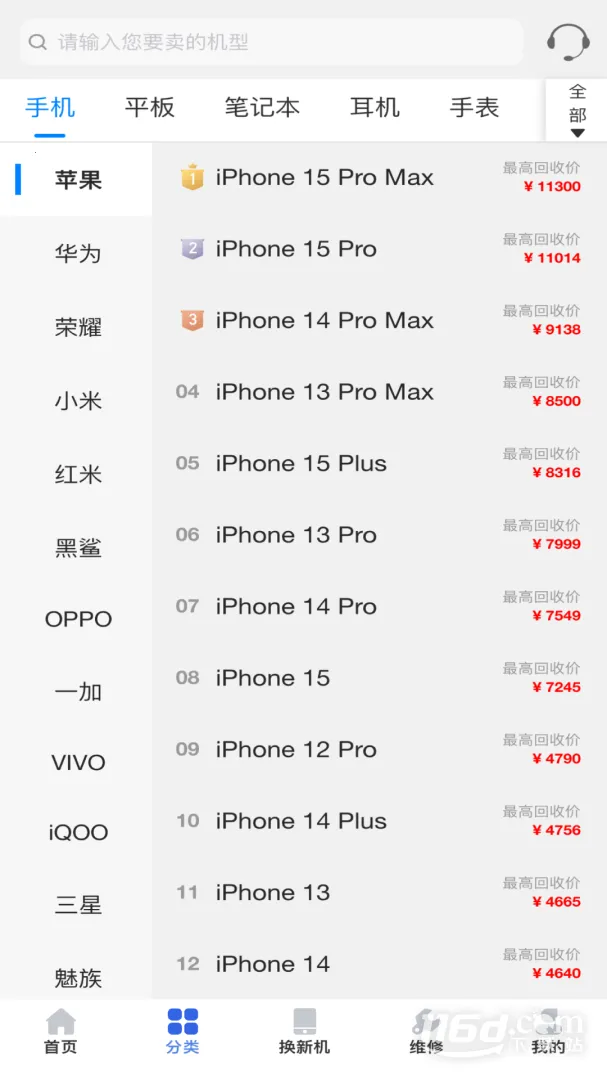Expand the 全部 categories dropdown
Image resolution: width=607 pixels, height=1080 pixels.
click(x=577, y=110)
